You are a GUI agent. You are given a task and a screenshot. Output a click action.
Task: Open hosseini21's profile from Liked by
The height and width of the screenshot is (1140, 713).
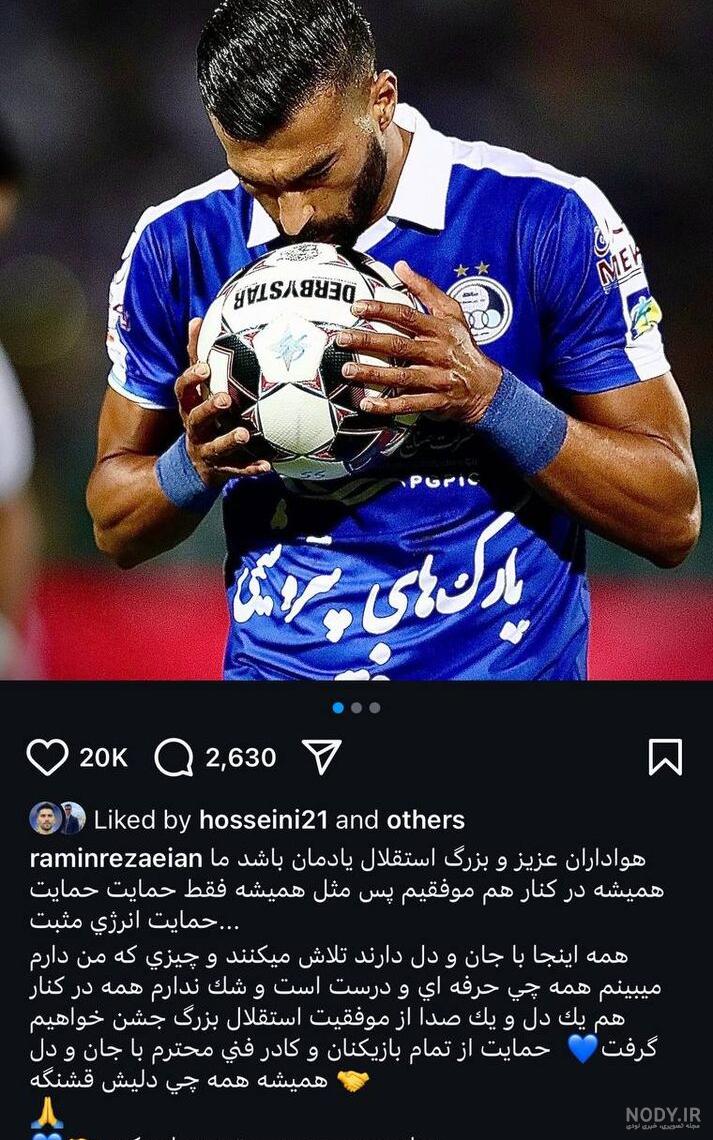(263, 820)
